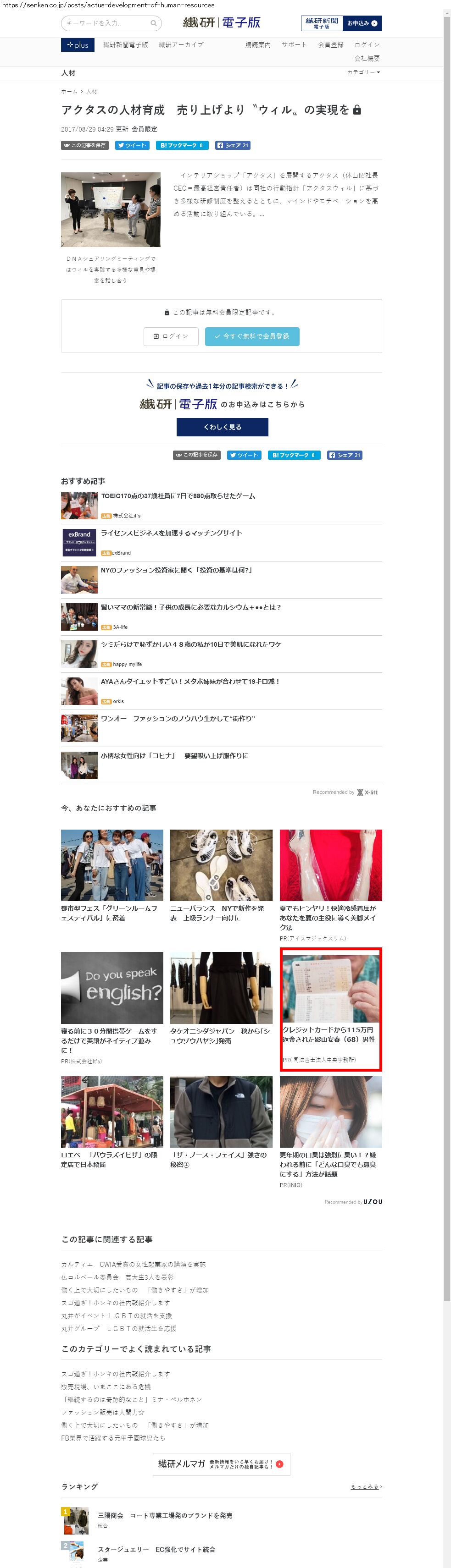
Task: Open the 繊研メルマガ banner
Action: click(221, 1463)
